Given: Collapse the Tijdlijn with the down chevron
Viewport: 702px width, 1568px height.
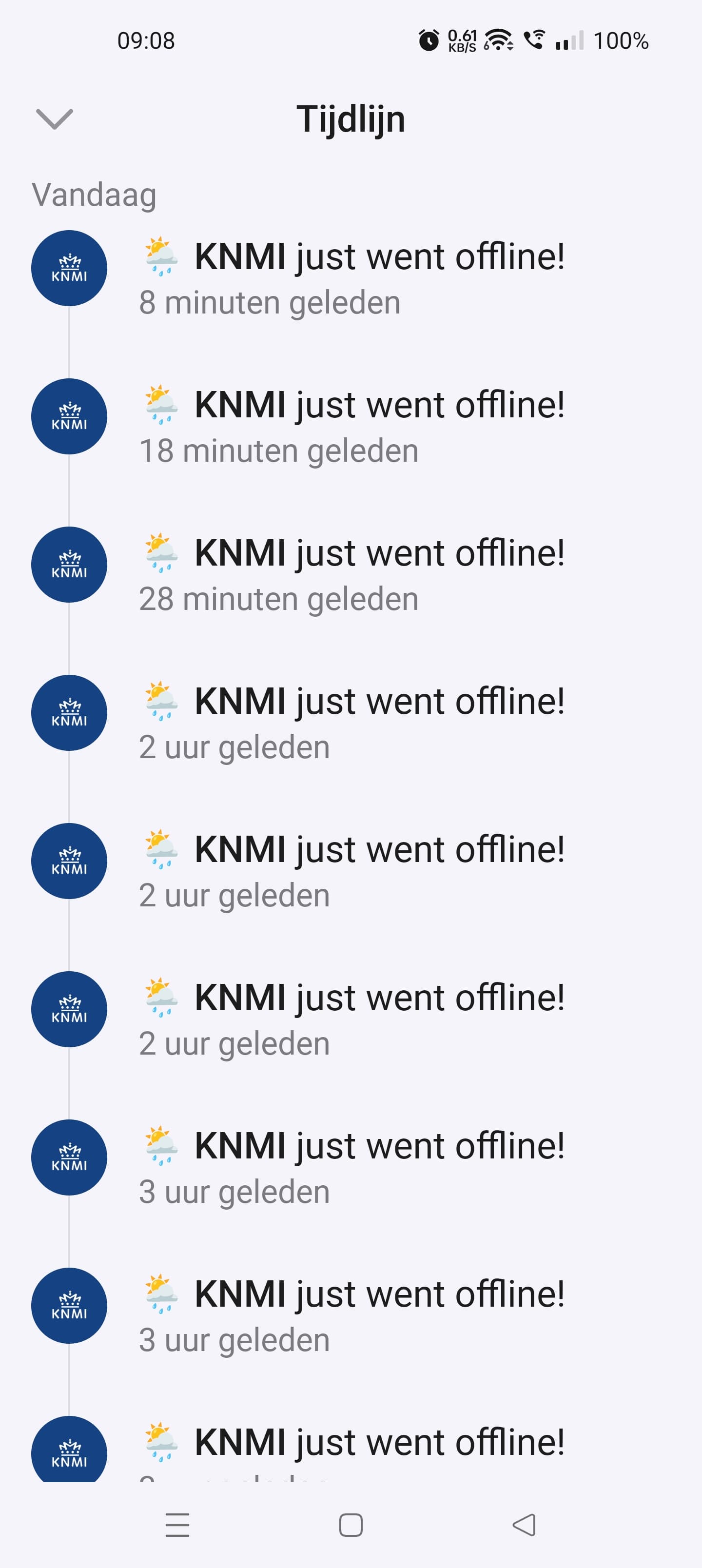Looking at the screenshot, I should tap(55, 119).
